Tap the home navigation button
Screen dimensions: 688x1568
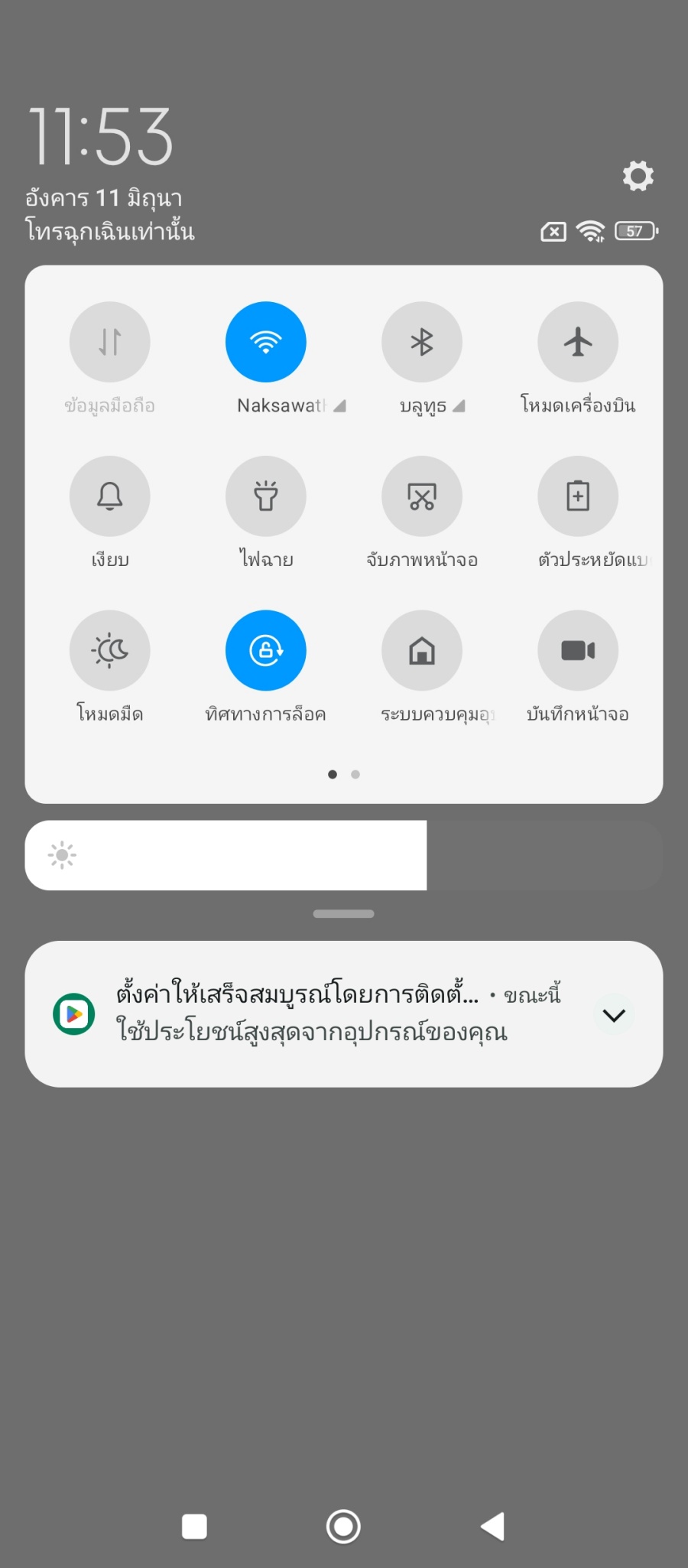[343, 1527]
